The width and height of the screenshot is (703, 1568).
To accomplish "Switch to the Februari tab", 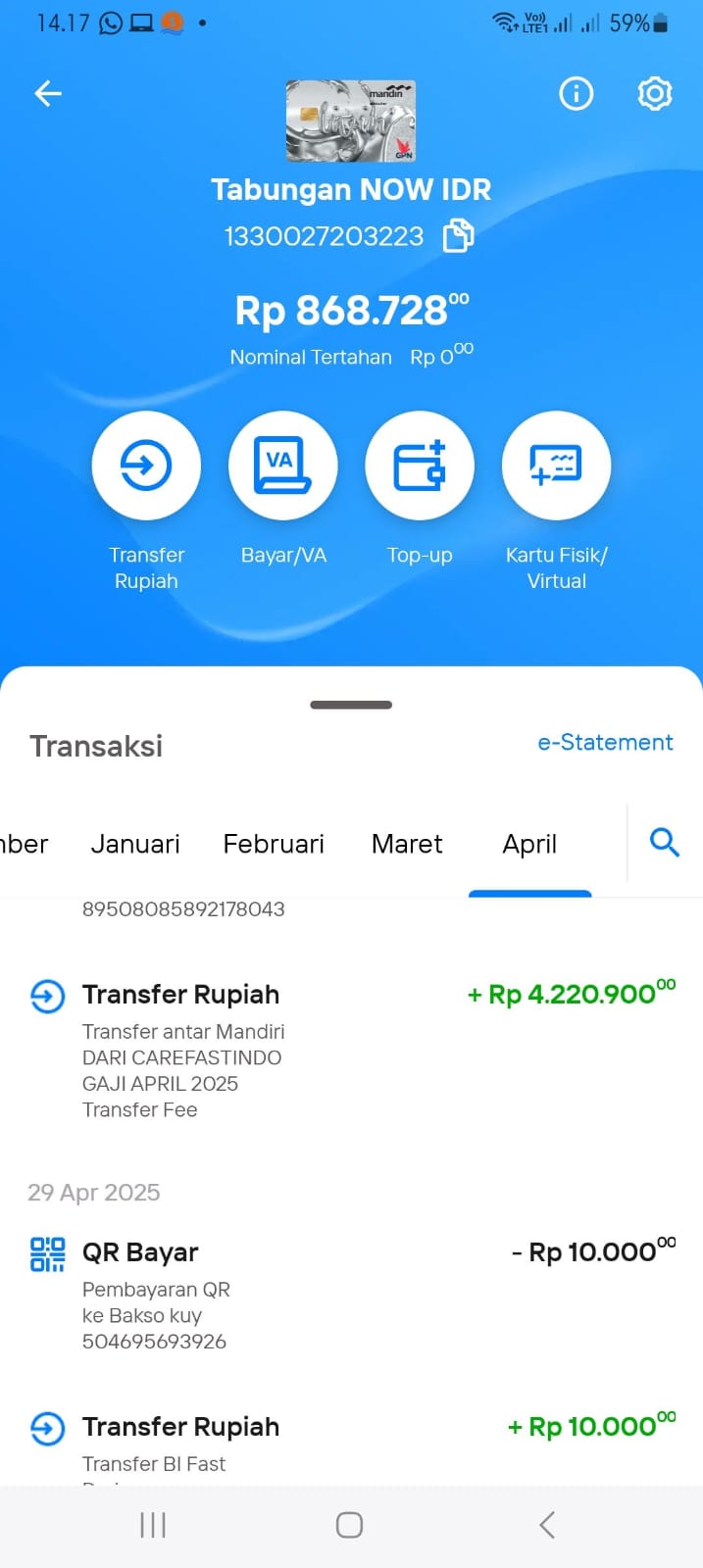I will (x=274, y=844).
